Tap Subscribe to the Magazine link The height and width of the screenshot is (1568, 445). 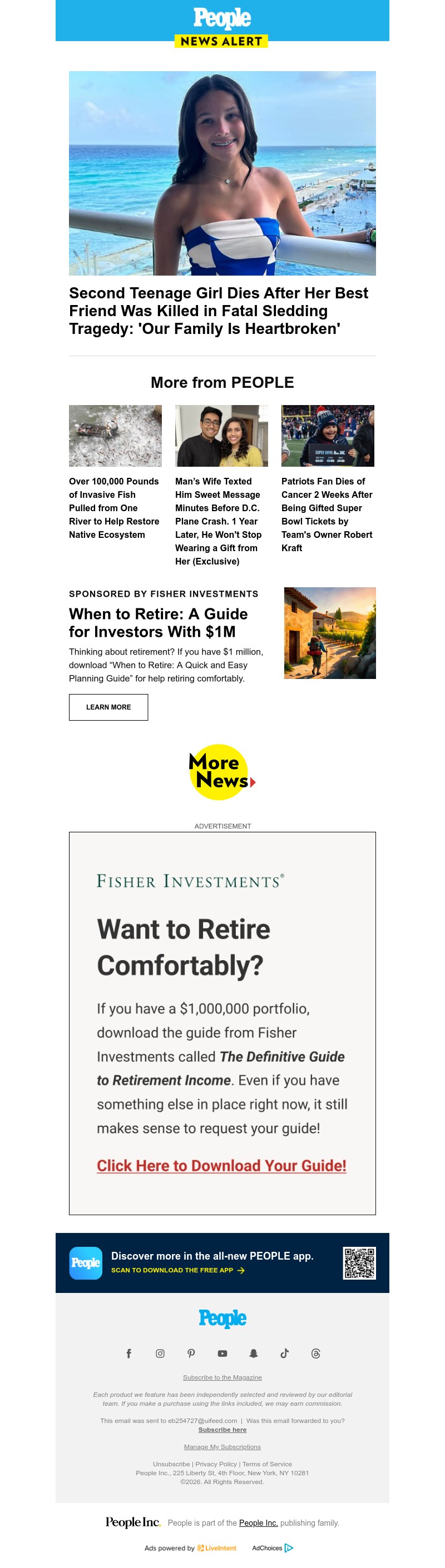(222, 1377)
